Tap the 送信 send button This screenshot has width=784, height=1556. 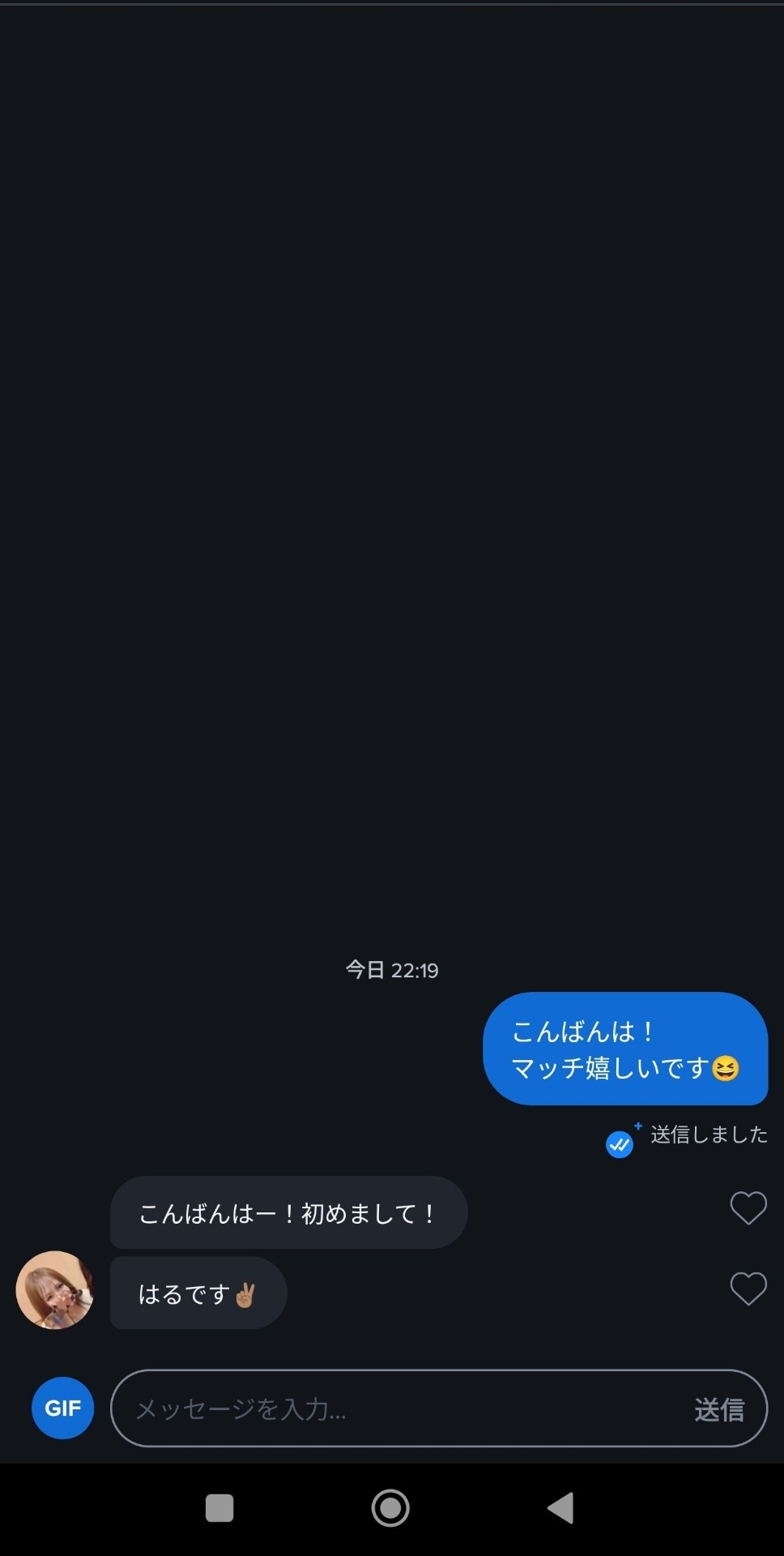tap(718, 1409)
